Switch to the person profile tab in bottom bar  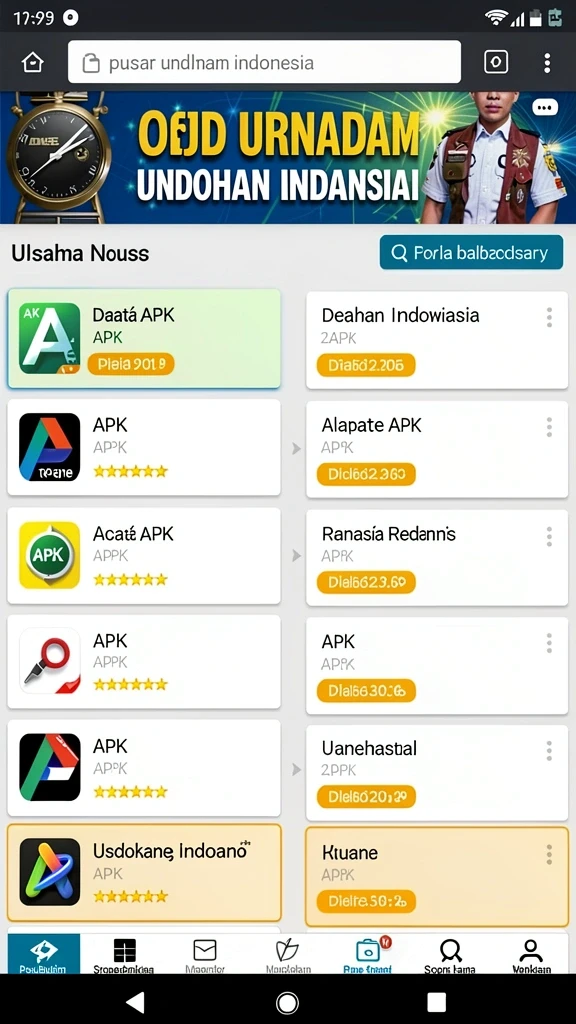click(531, 955)
